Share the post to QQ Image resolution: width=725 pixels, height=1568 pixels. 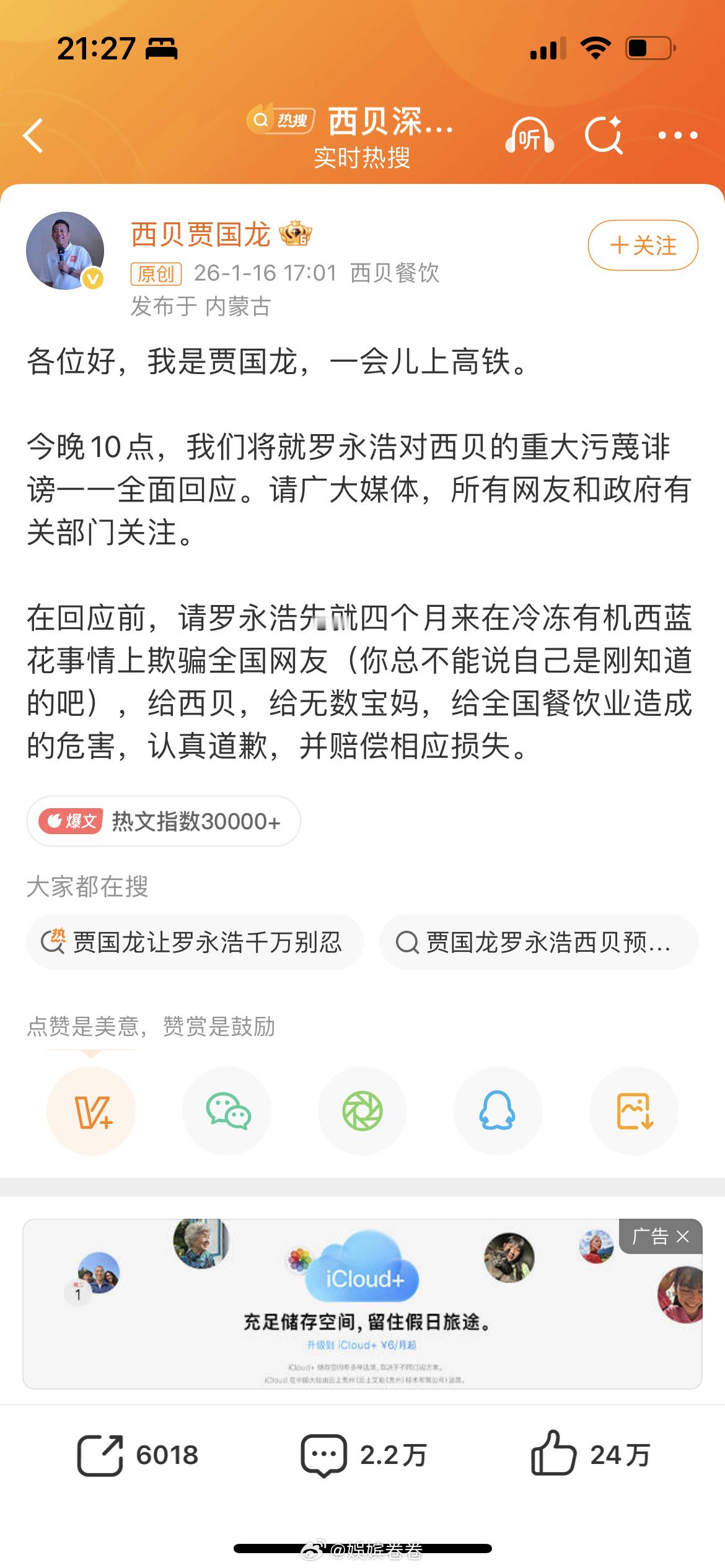[498, 1111]
